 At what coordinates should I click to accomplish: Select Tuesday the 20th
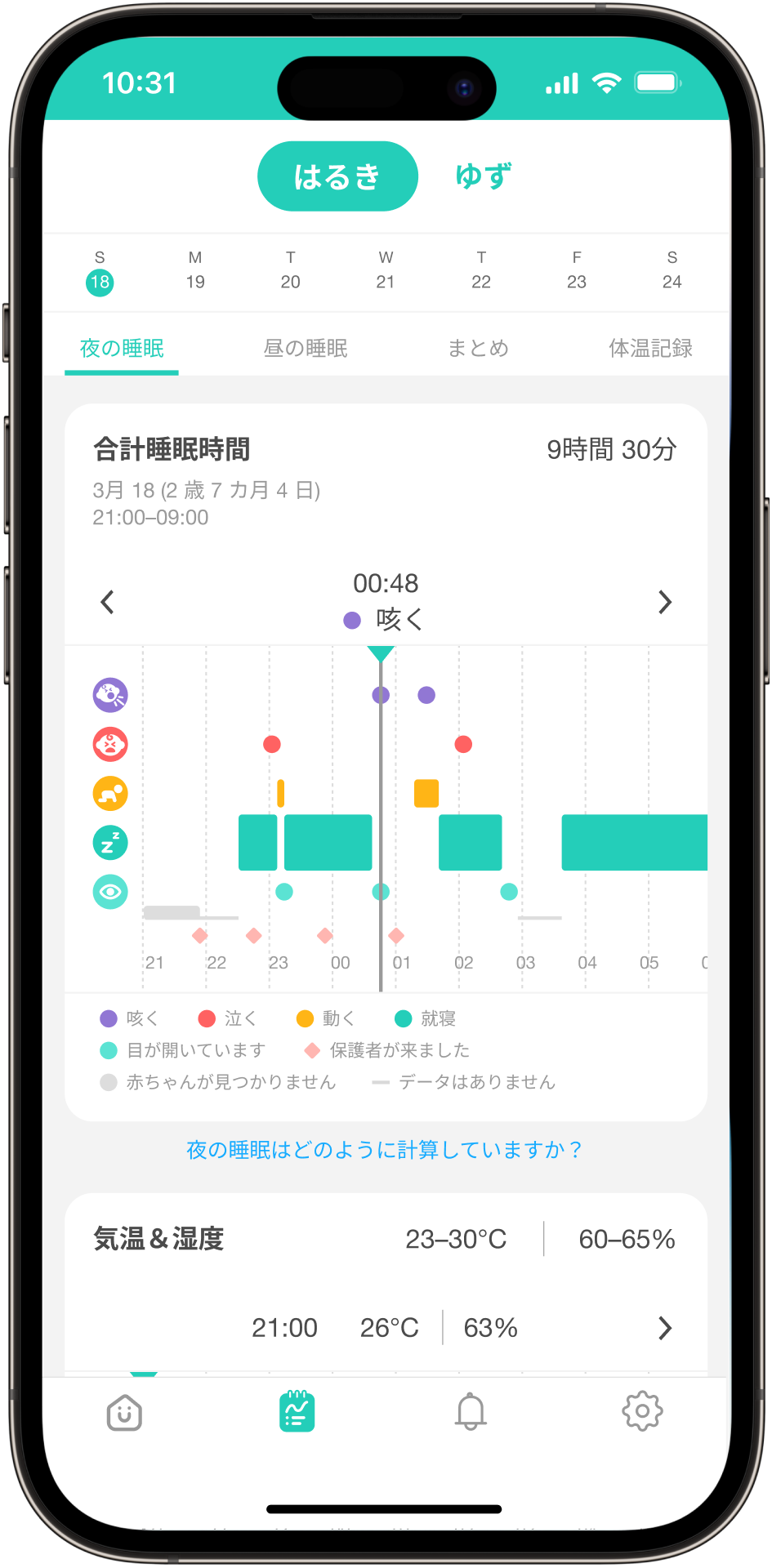[290, 271]
